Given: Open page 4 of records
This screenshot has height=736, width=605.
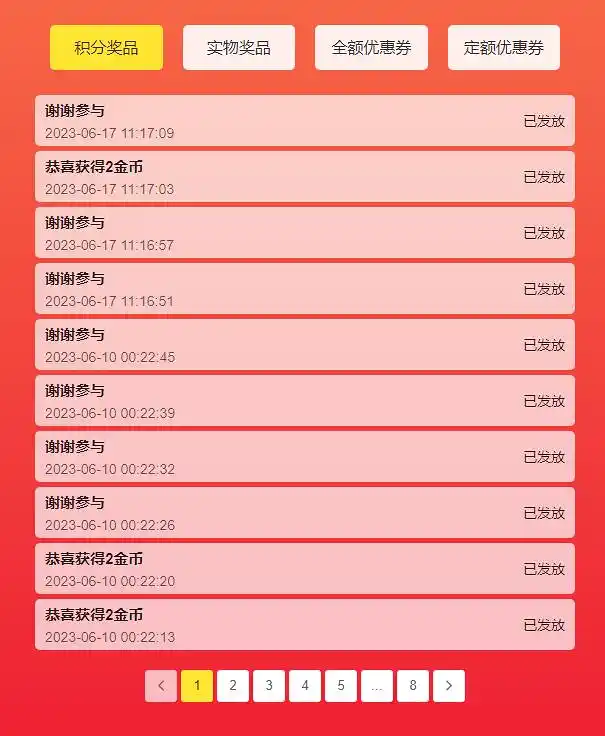Looking at the screenshot, I should tap(305, 686).
